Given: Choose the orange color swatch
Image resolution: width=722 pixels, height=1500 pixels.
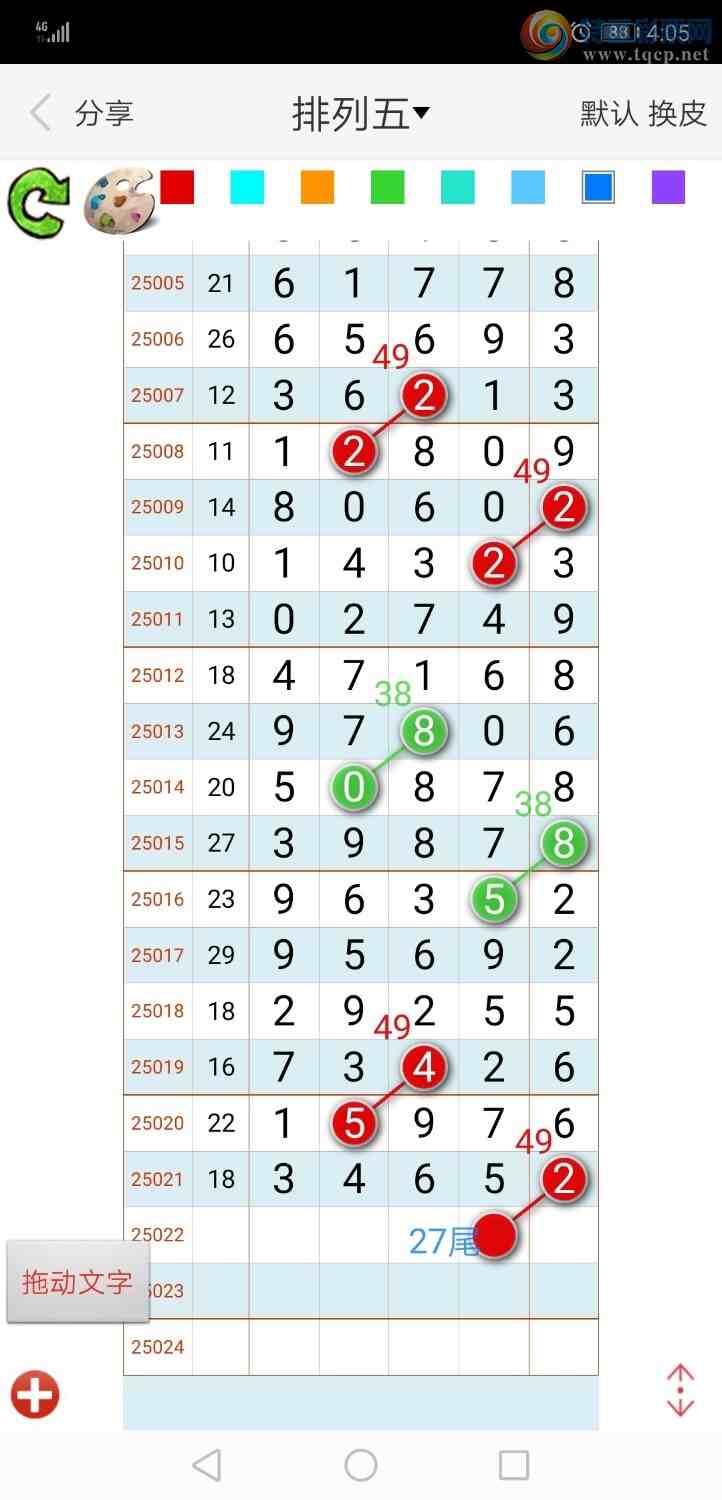Looking at the screenshot, I should [317, 187].
